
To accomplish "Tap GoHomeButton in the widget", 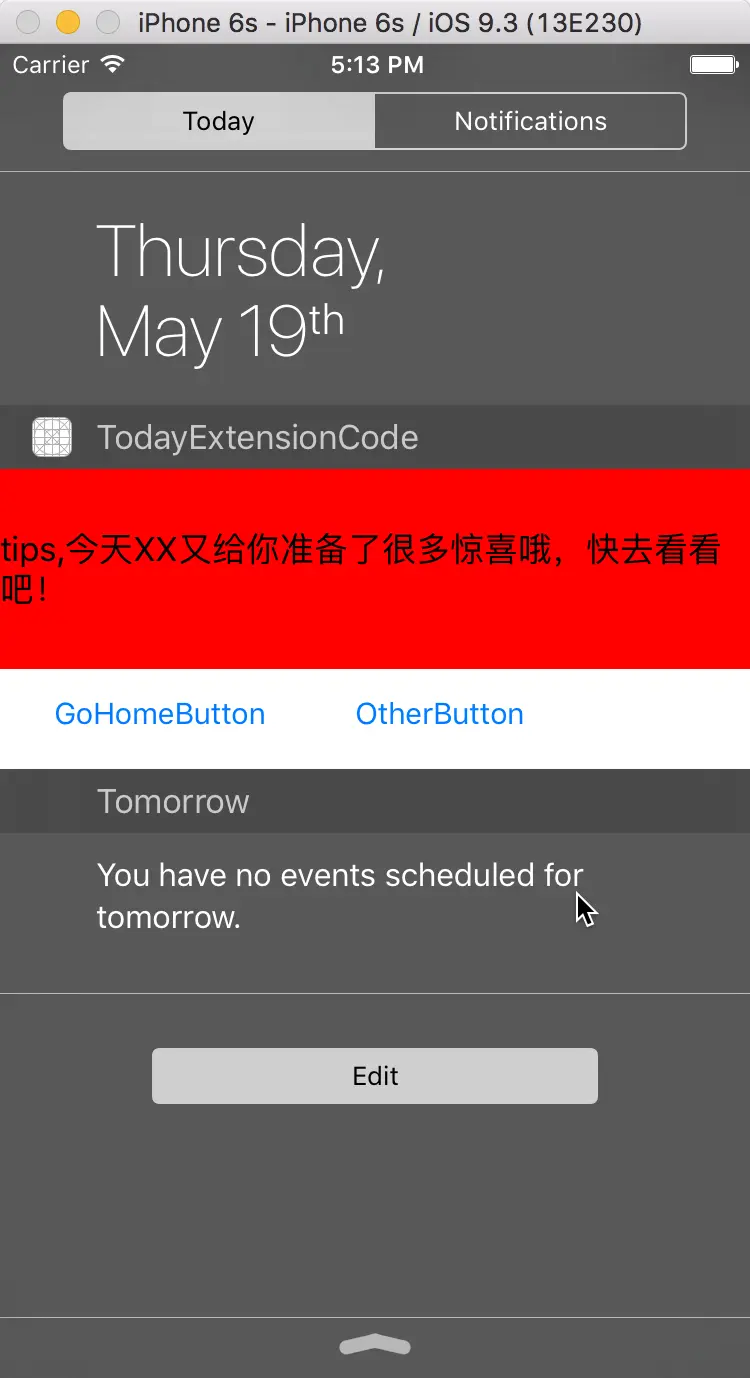I will (160, 714).
